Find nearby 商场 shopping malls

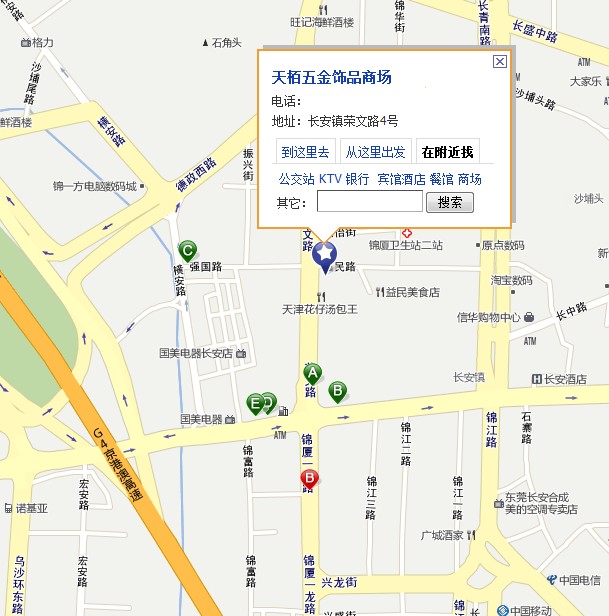(470, 179)
